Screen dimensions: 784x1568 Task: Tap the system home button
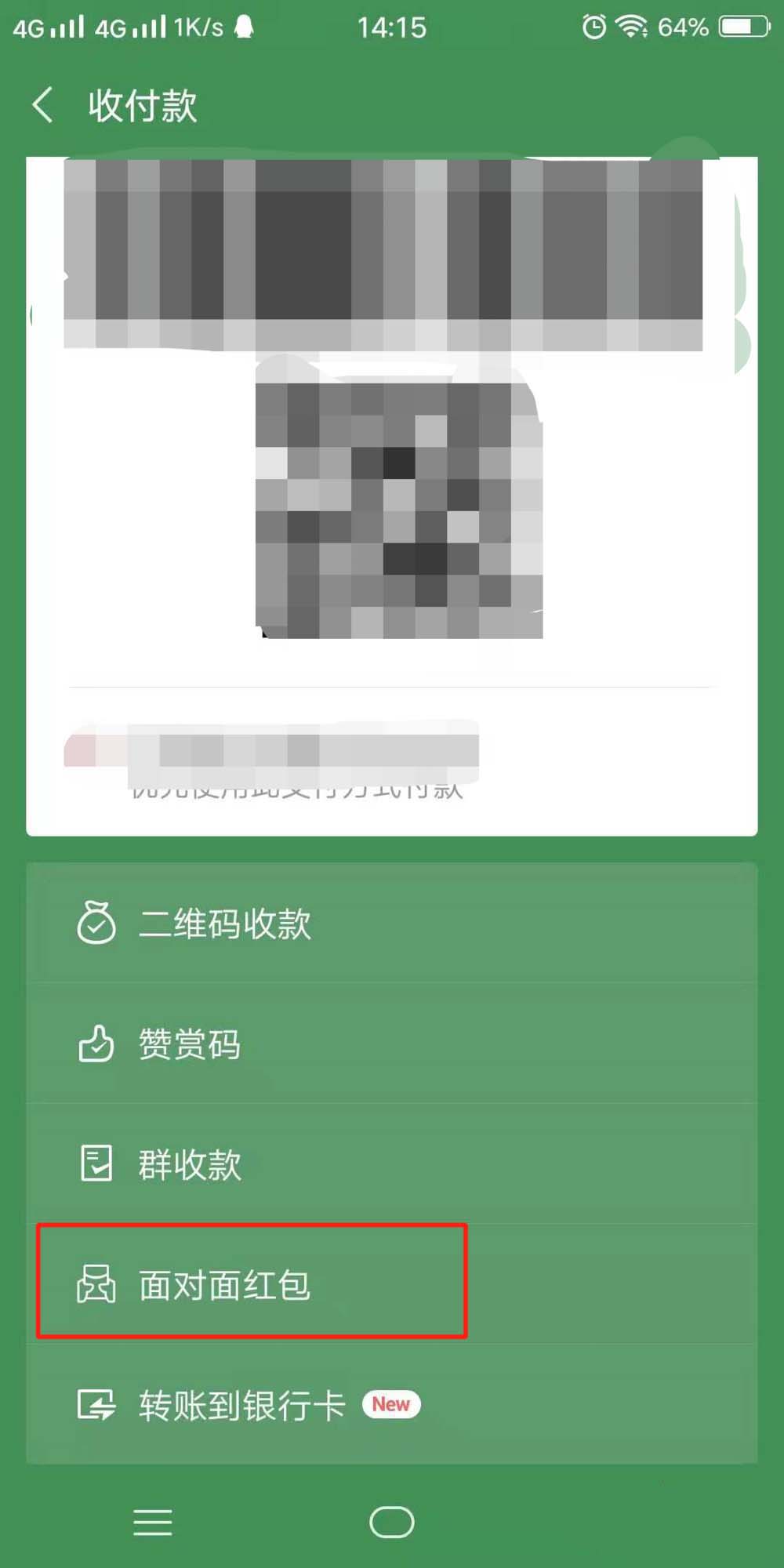[391, 1522]
